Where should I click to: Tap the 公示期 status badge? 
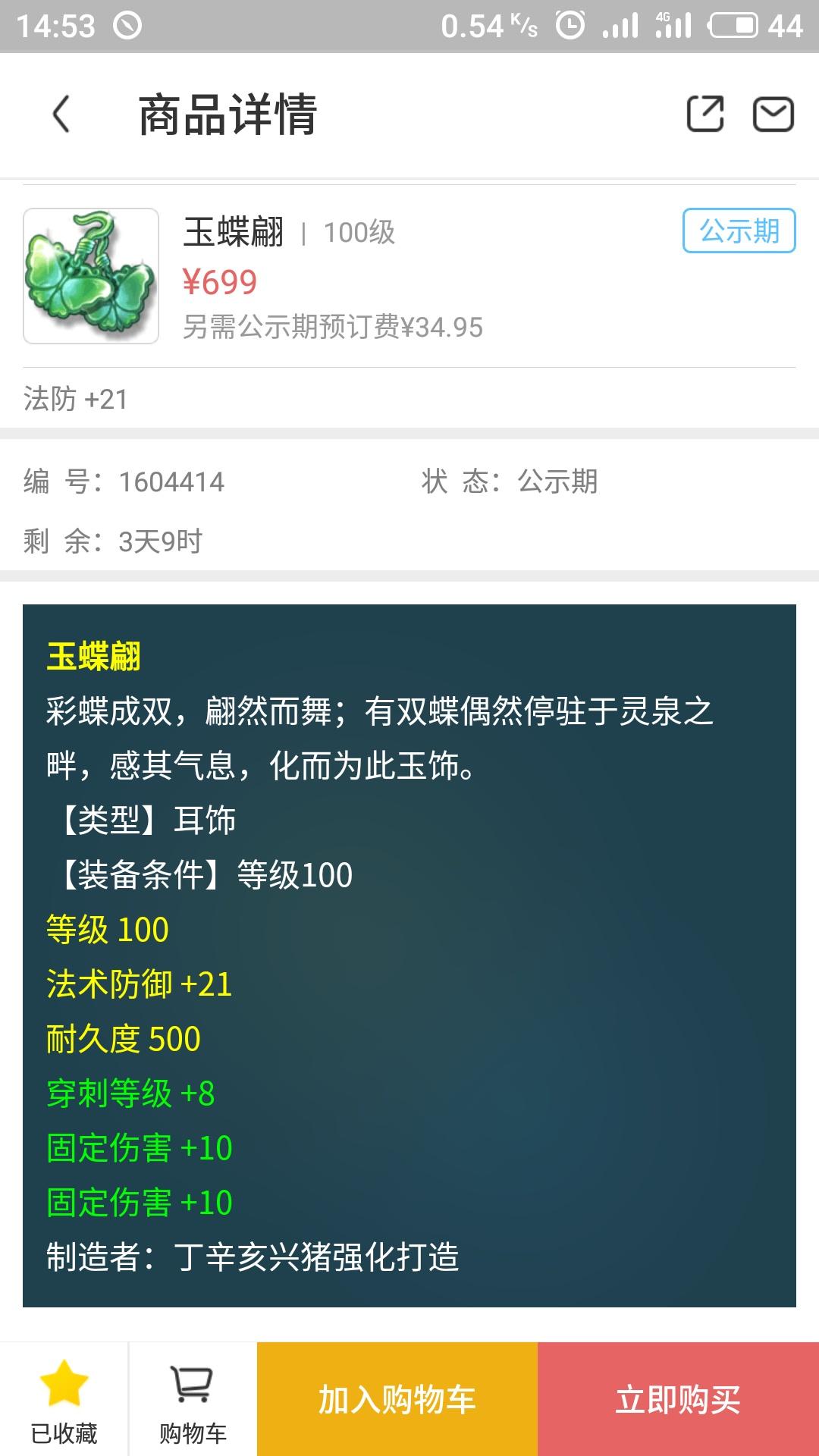point(739,231)
